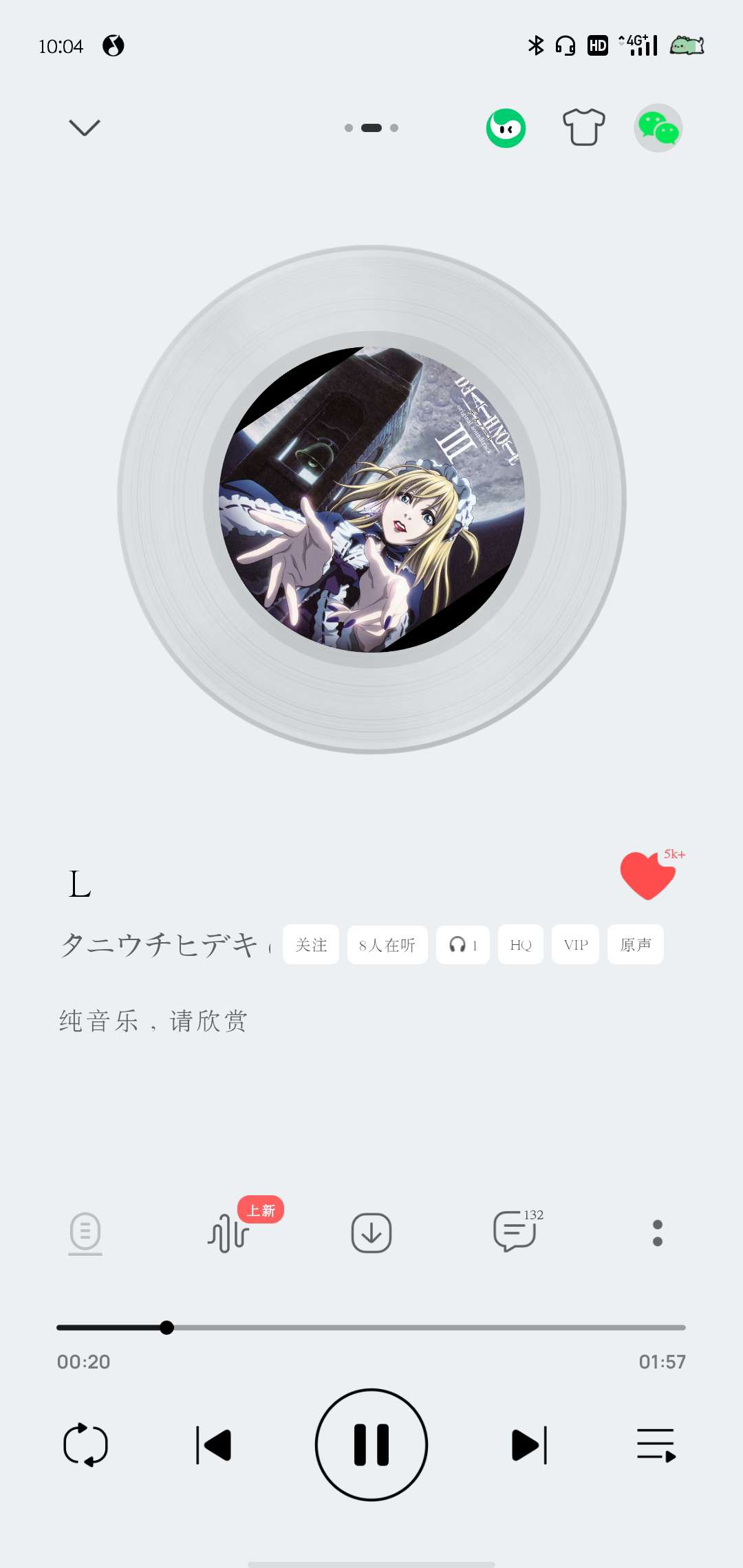743x1568 pixels.
Task: Select the HQ audio quality chip
Action: (521, 945)
